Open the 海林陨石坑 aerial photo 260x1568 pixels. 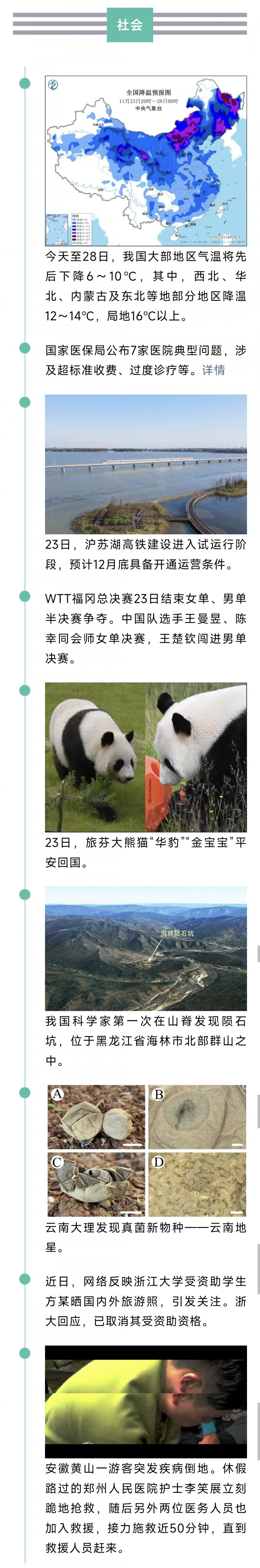click(146, 948)
